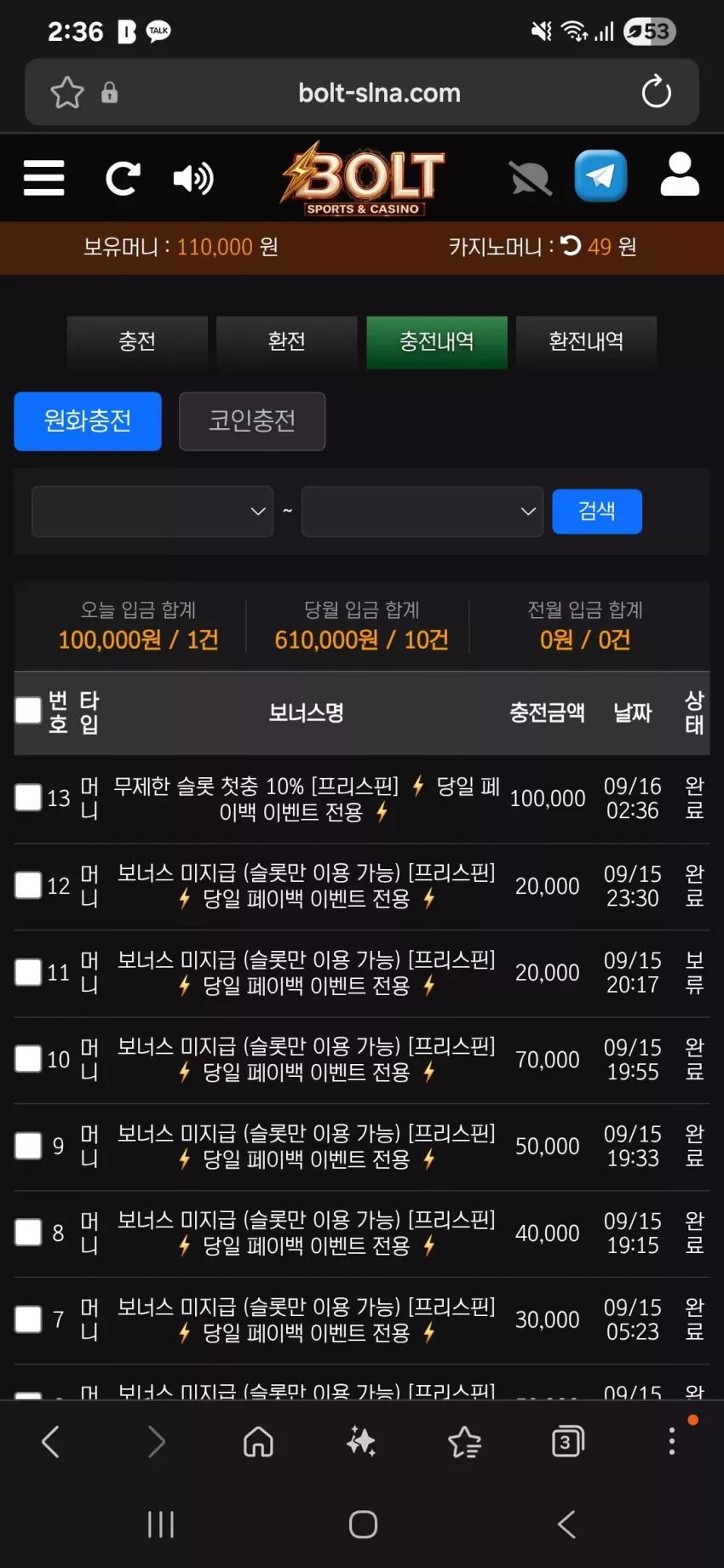
Task: Open the end date dropdown
Action: point(422,512)
